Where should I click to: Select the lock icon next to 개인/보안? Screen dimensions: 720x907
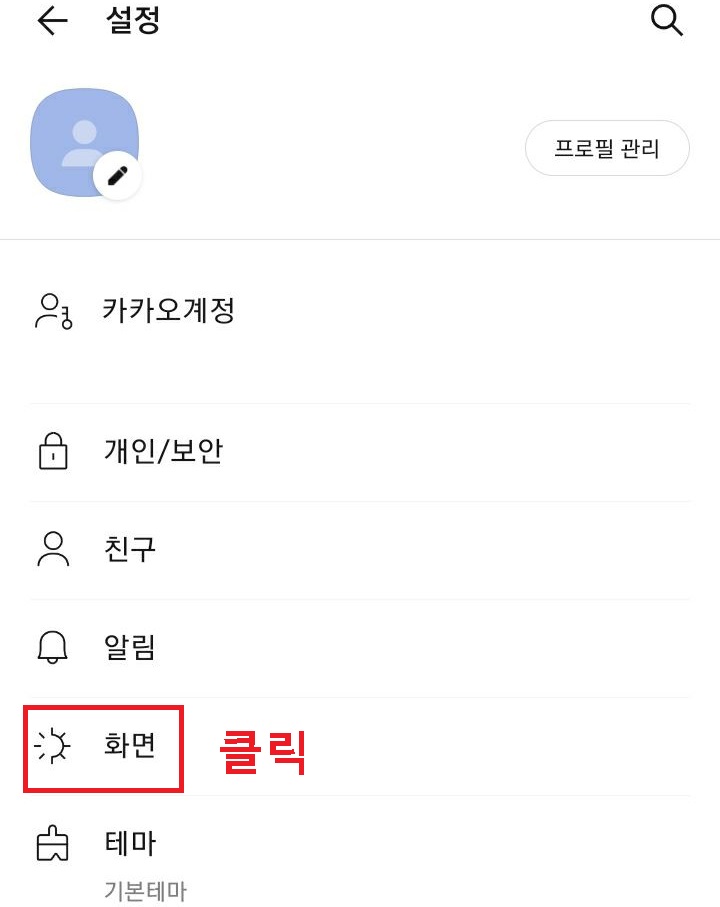pos(51,451)
